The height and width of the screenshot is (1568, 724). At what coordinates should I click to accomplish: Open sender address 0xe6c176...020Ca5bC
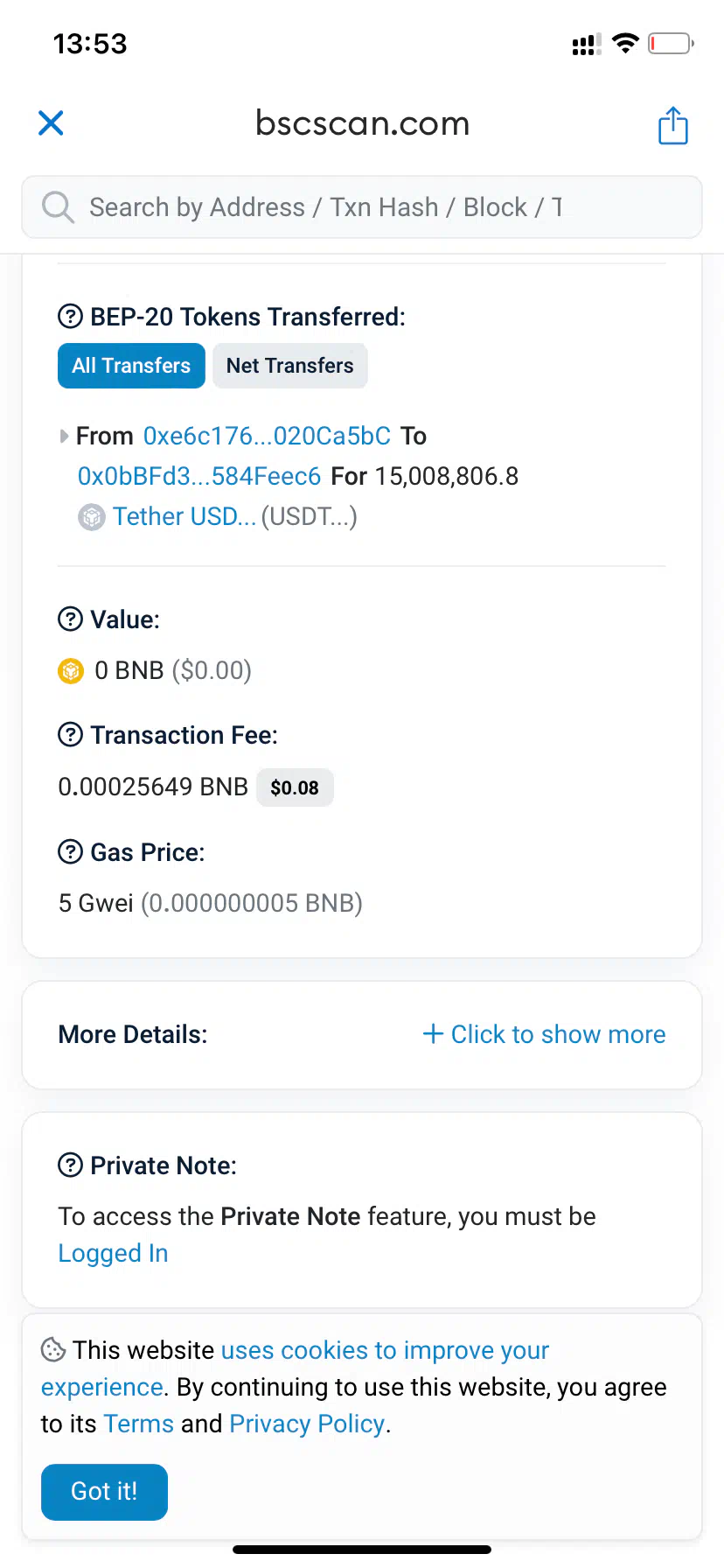(x=267, y=436)
